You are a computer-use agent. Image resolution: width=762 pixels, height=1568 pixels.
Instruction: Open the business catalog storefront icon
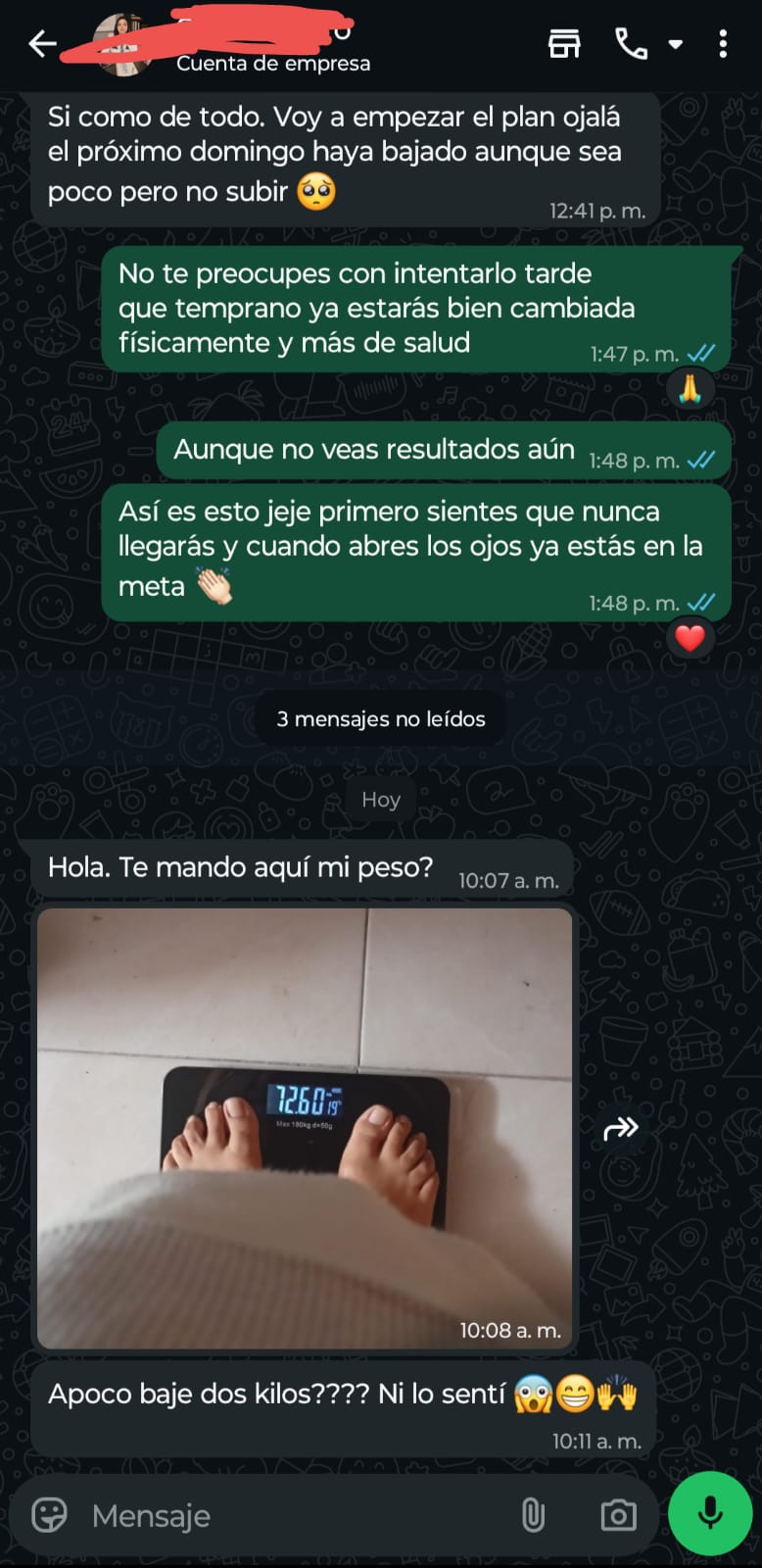click(x=563, y=44)
